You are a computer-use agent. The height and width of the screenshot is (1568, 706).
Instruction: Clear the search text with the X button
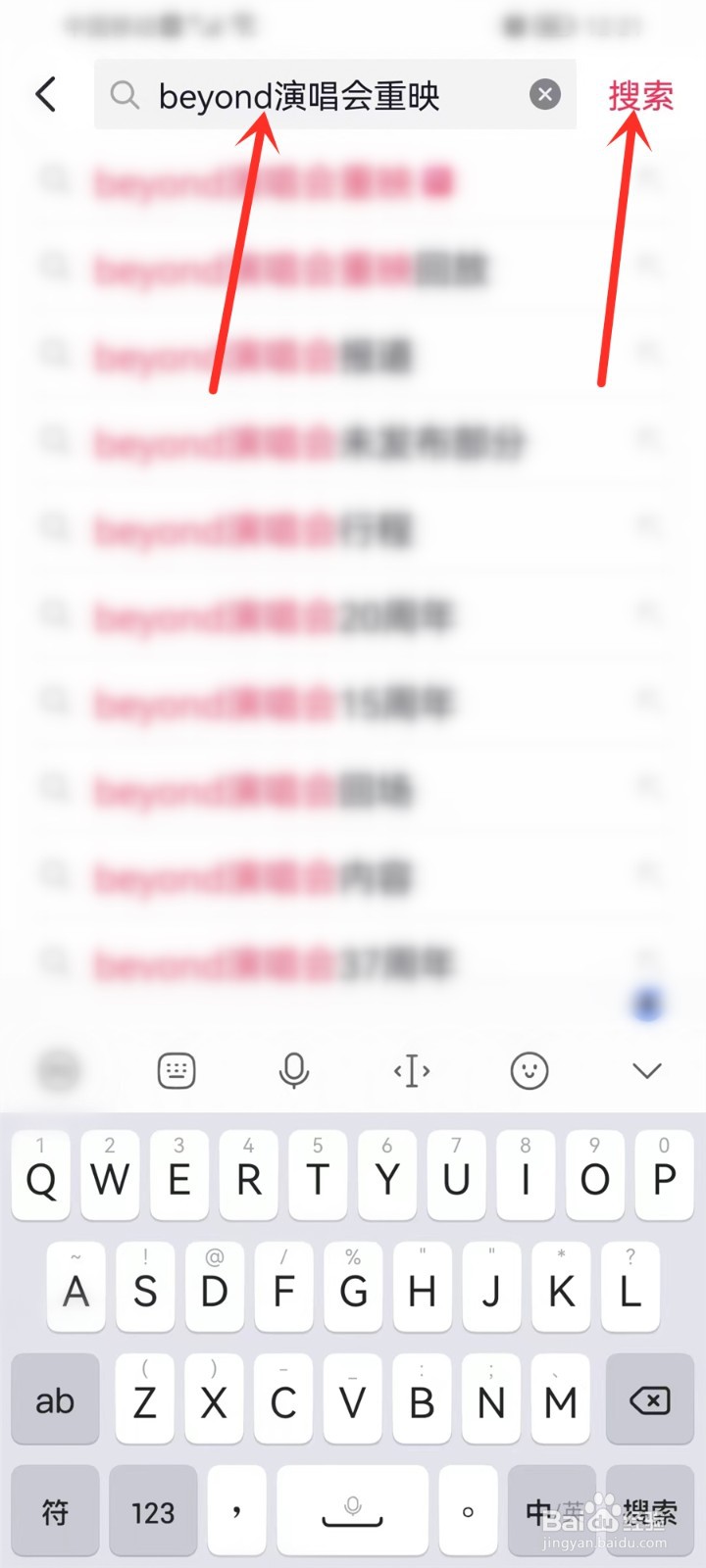pos(545,94)
